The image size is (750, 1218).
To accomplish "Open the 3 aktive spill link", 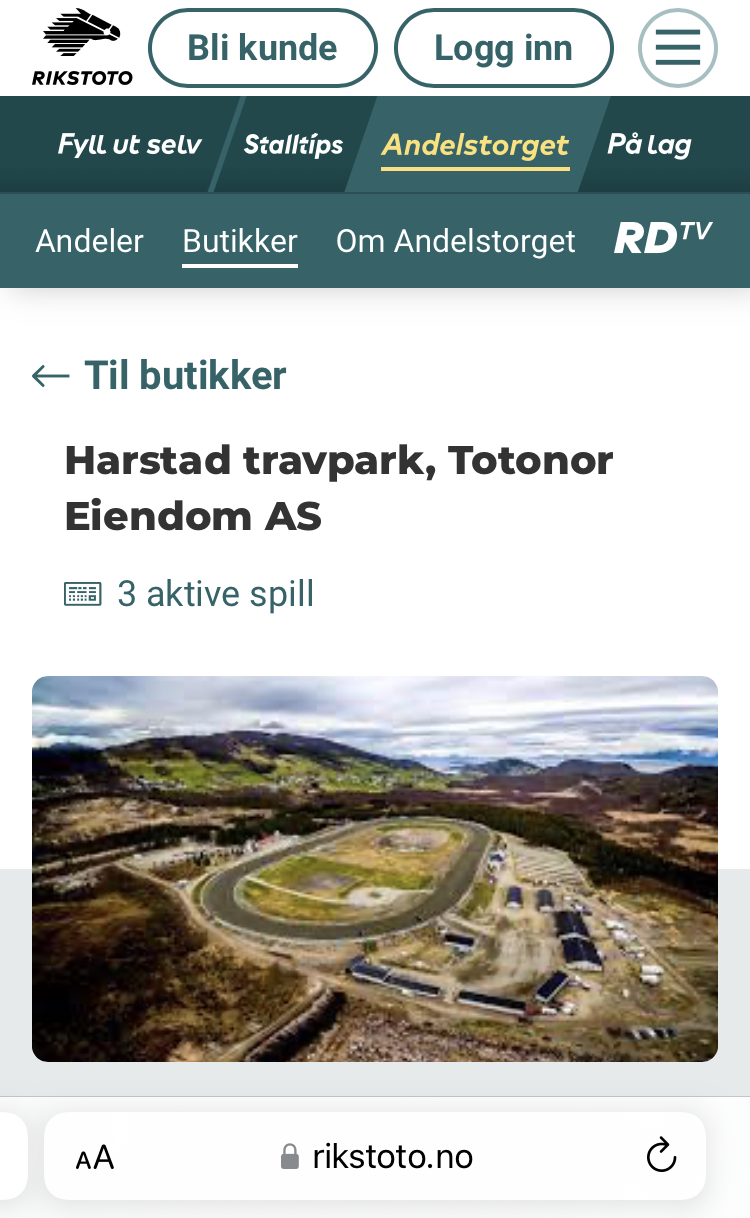I will 216,593.
